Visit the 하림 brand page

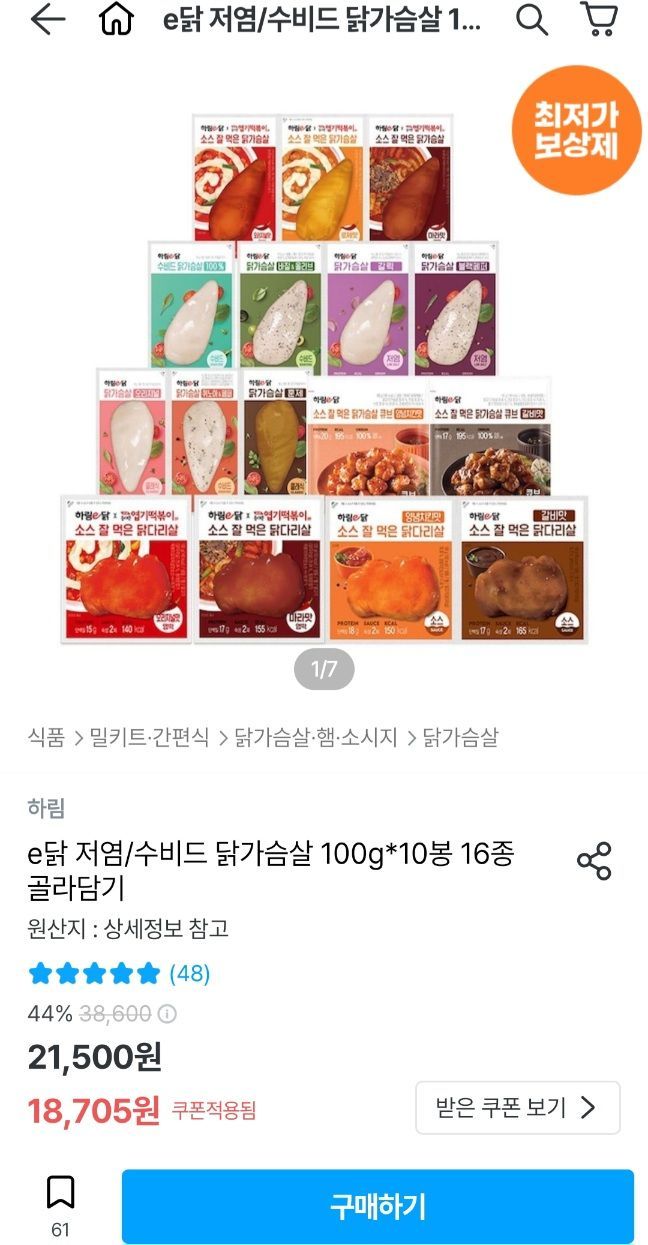pos(47,809)
